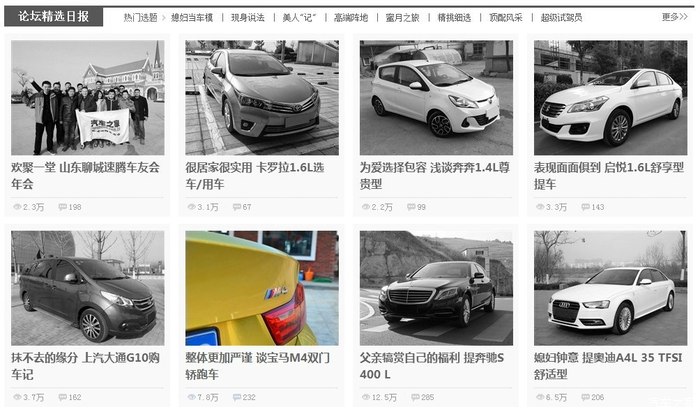Switch to the 蜜月之旅 tab
The image size is (700, 414).
(x=402, y=17)
